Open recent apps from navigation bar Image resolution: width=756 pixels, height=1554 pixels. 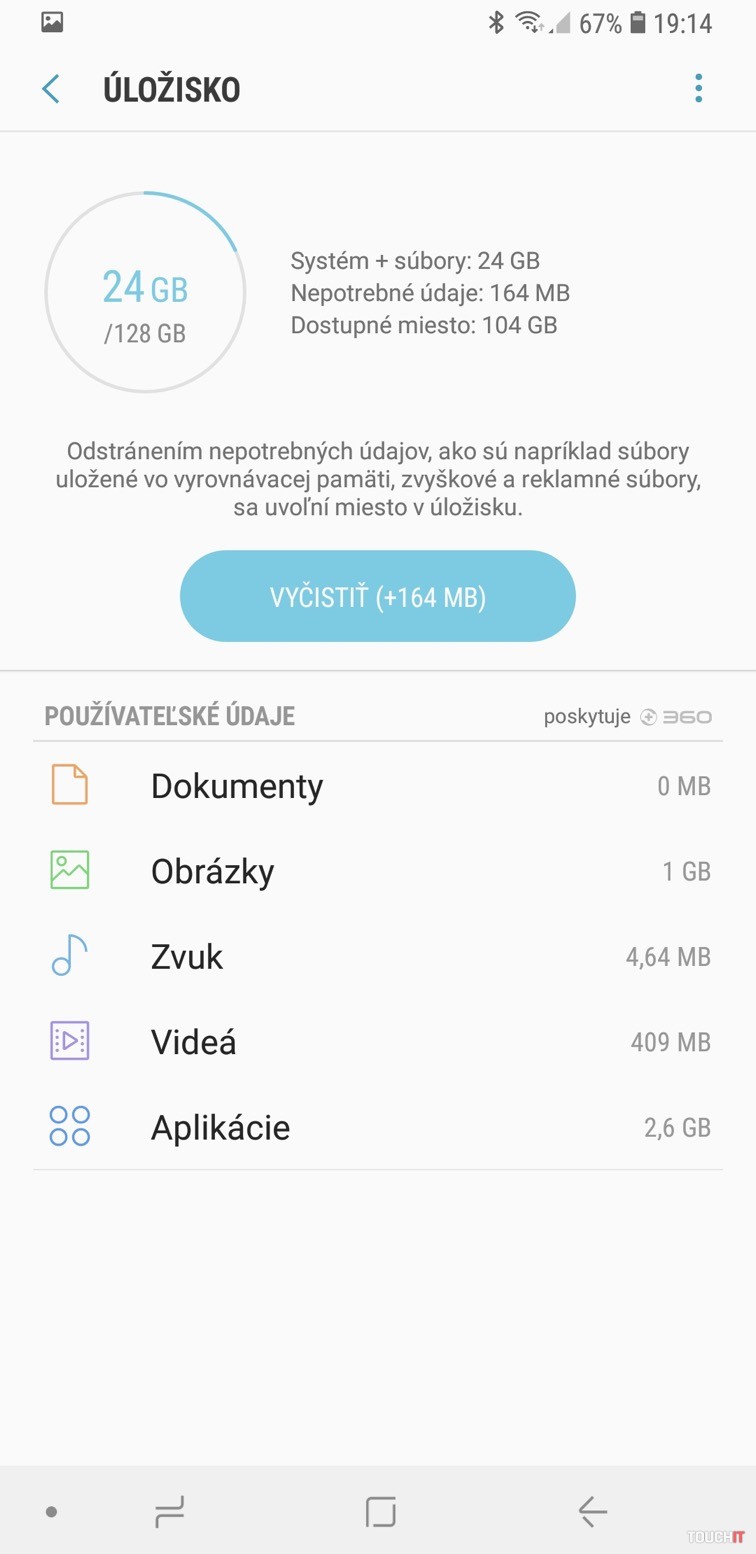pyautogui.click(x=170, y=1511)
